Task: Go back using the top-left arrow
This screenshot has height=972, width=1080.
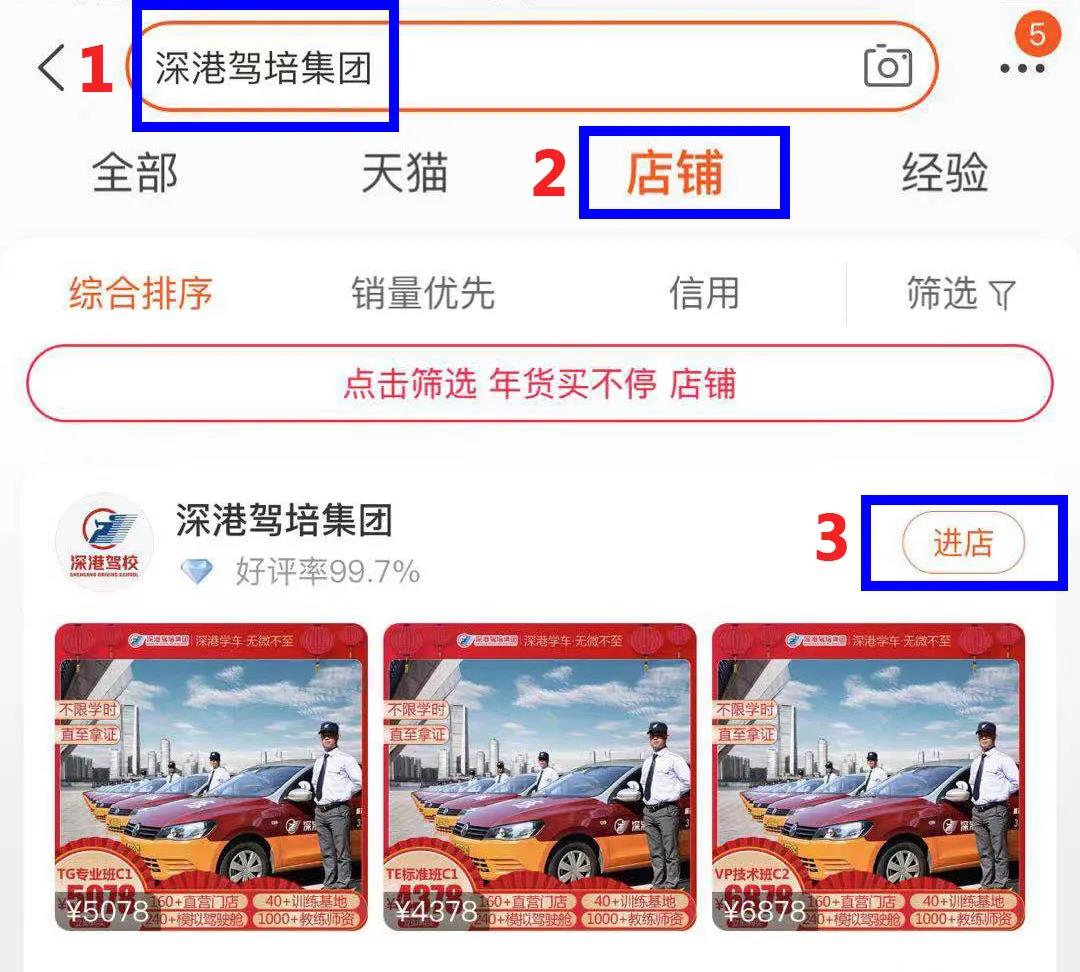Action: pyautogui.click(x=50, y=68)
